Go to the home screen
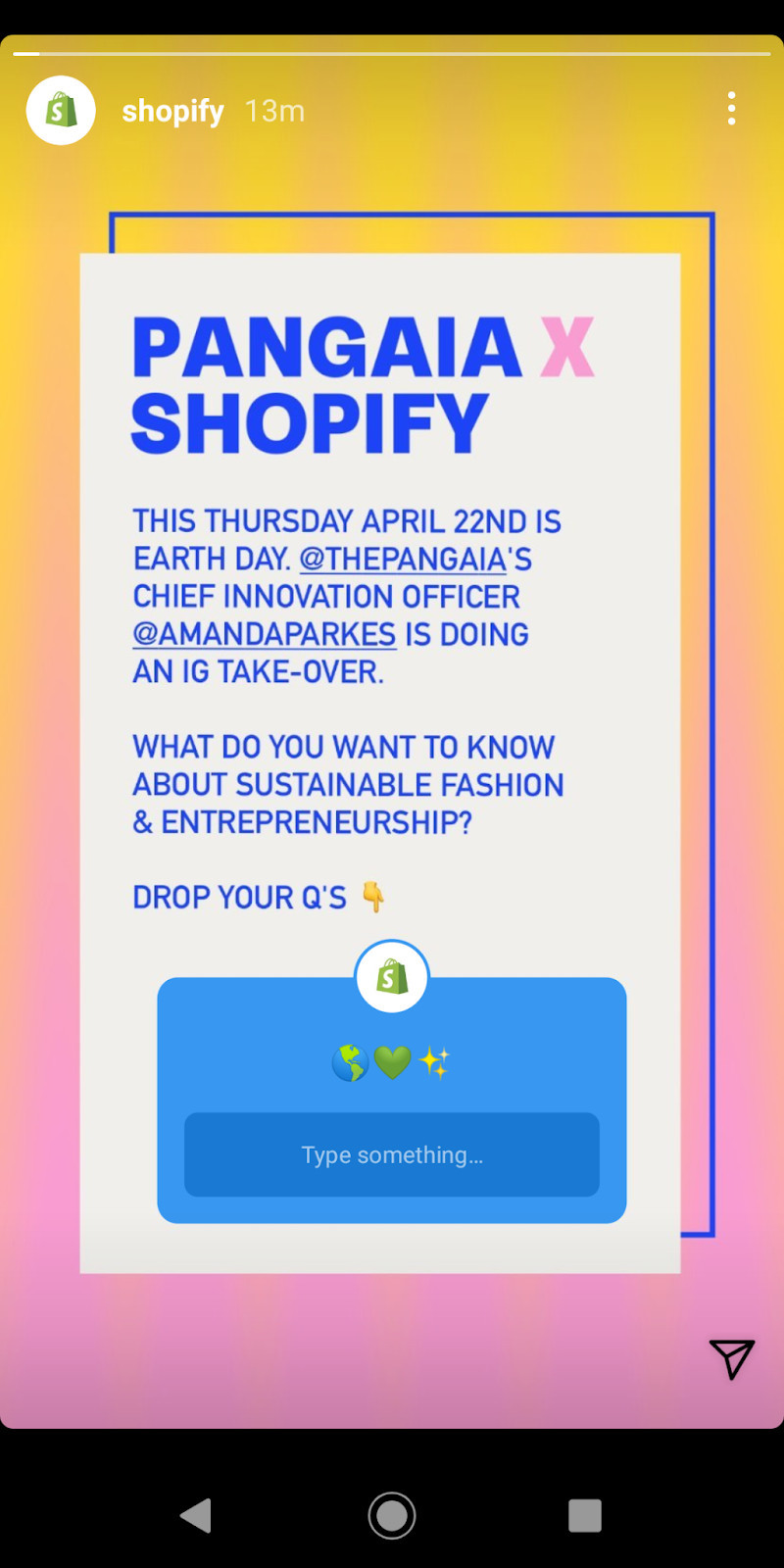 point(392,1515)
